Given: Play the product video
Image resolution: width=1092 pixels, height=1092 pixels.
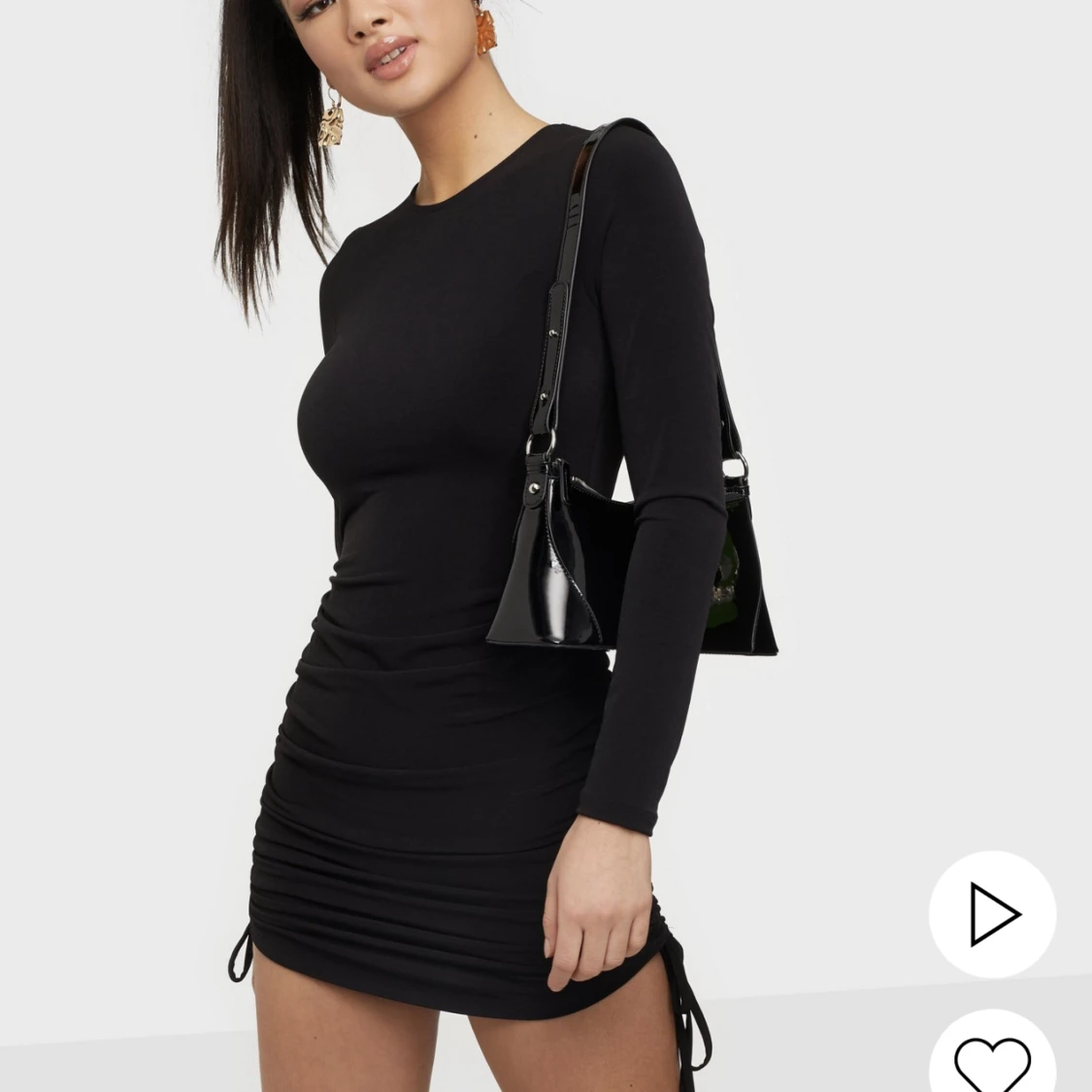Looking at the screenshot, I should (992, 913).
